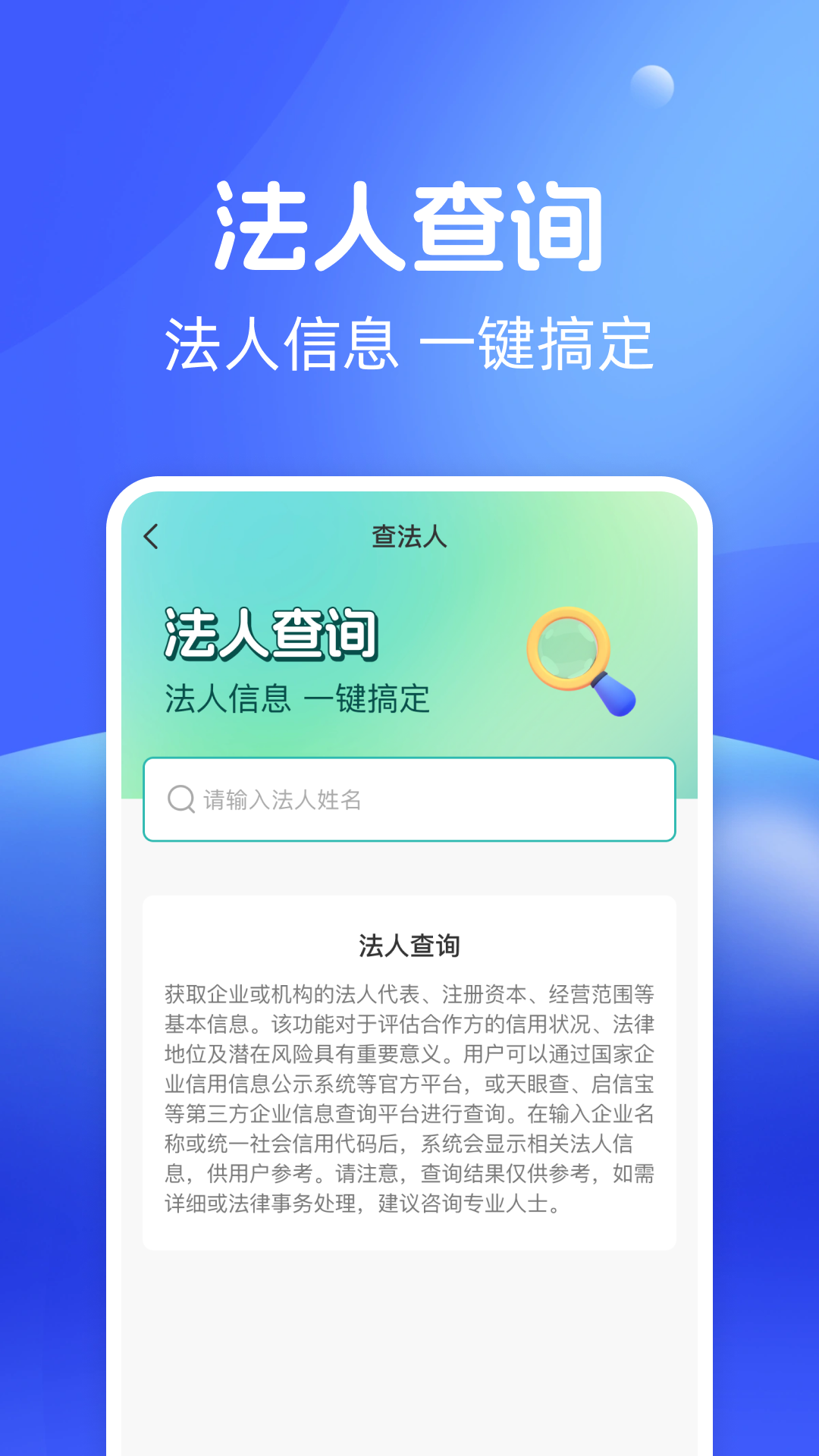This screenshot has width=819, height=1456.
Task: Select the 查法人 page title
Action: point(409,536)
